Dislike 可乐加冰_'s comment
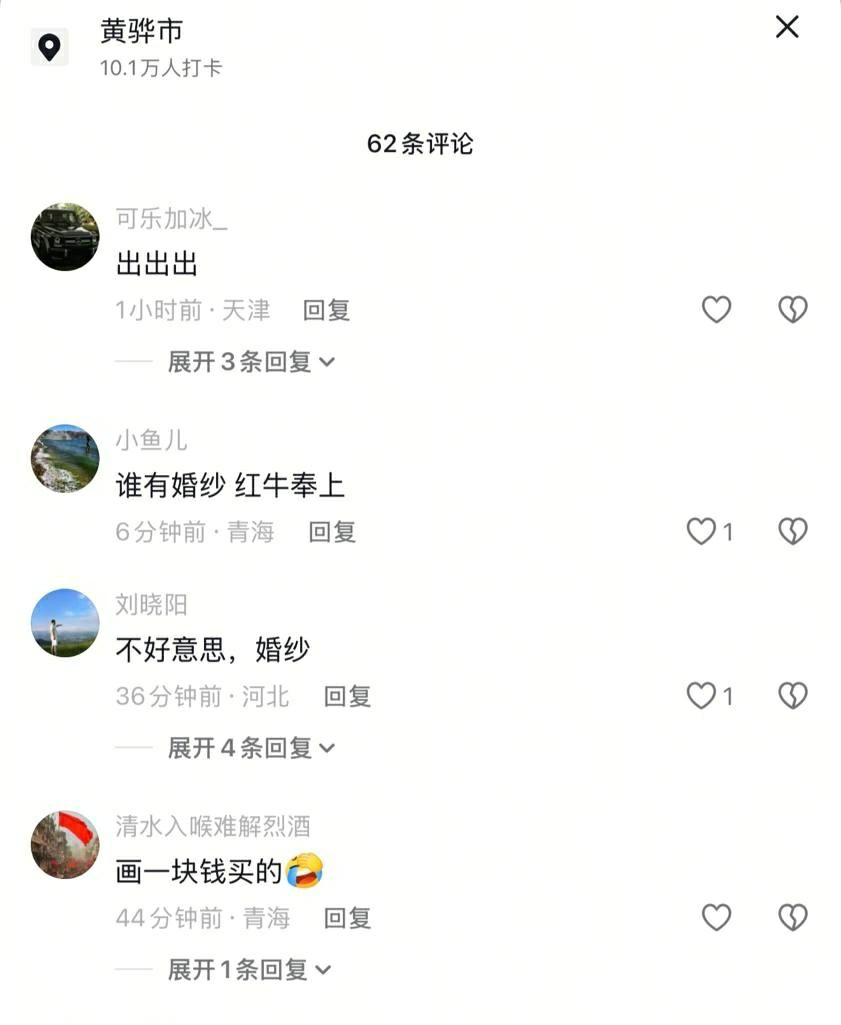This screenshot has width=841, height=1025. (792, 310)
